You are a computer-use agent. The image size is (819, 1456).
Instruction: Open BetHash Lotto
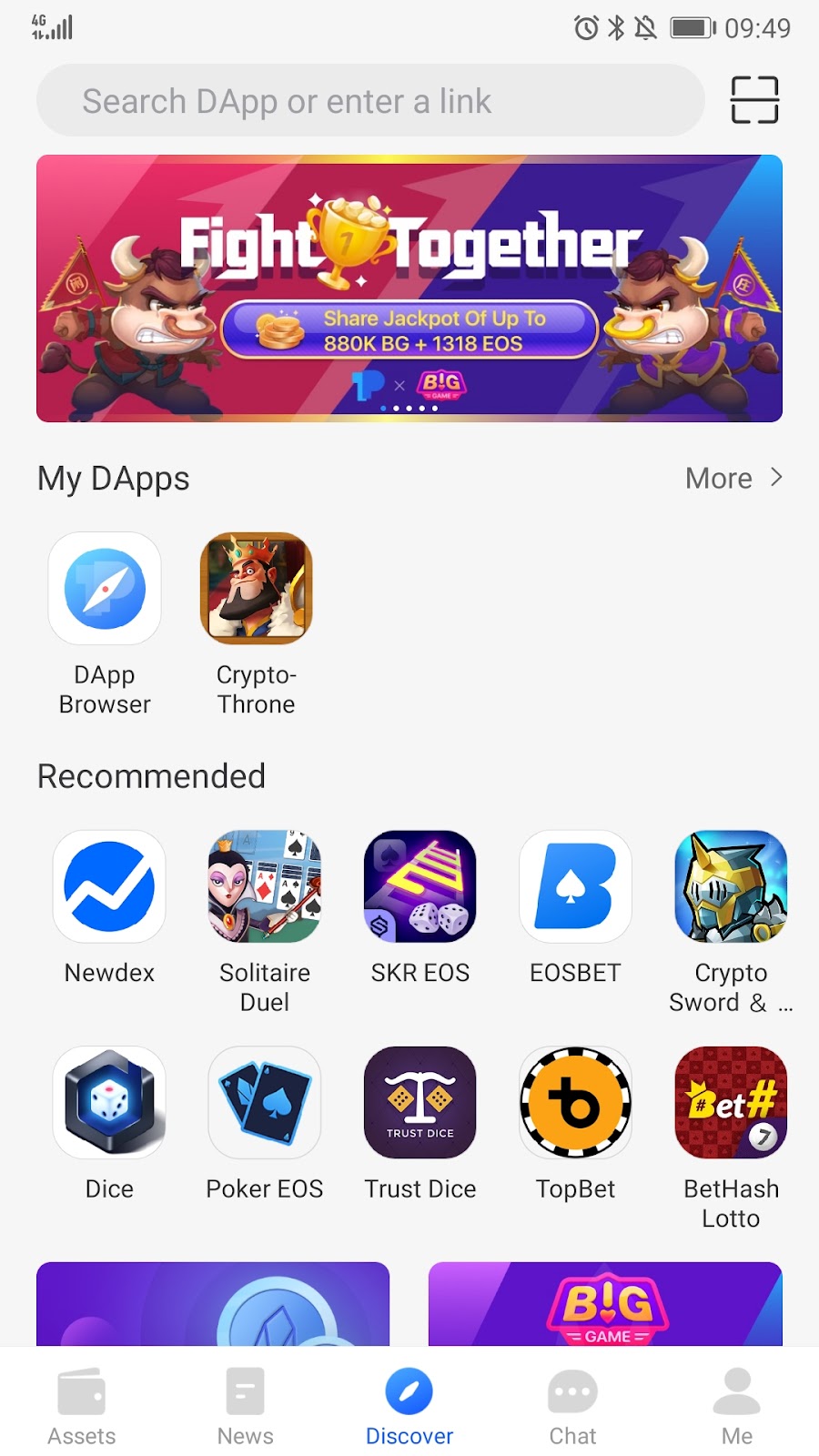coord(731,1103)
